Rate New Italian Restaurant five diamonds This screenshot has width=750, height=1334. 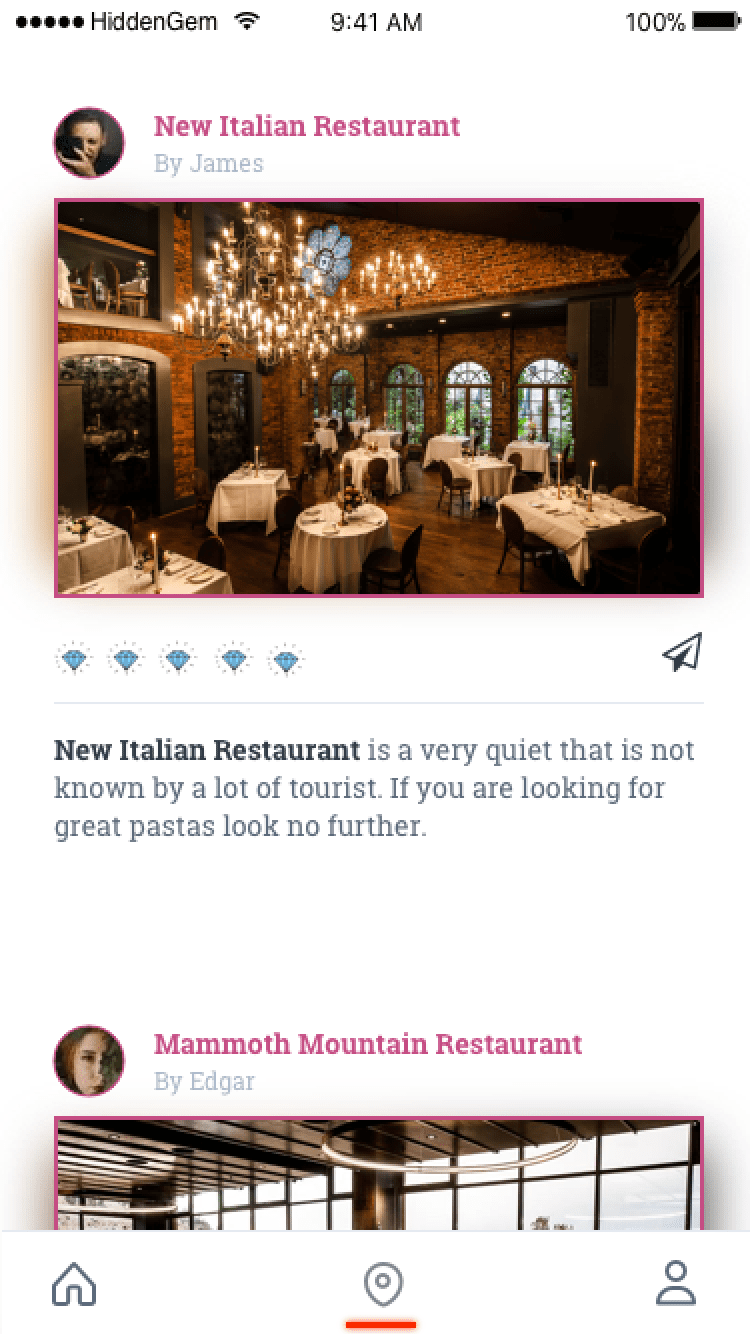pyautogui.click(x=287, y=660)
